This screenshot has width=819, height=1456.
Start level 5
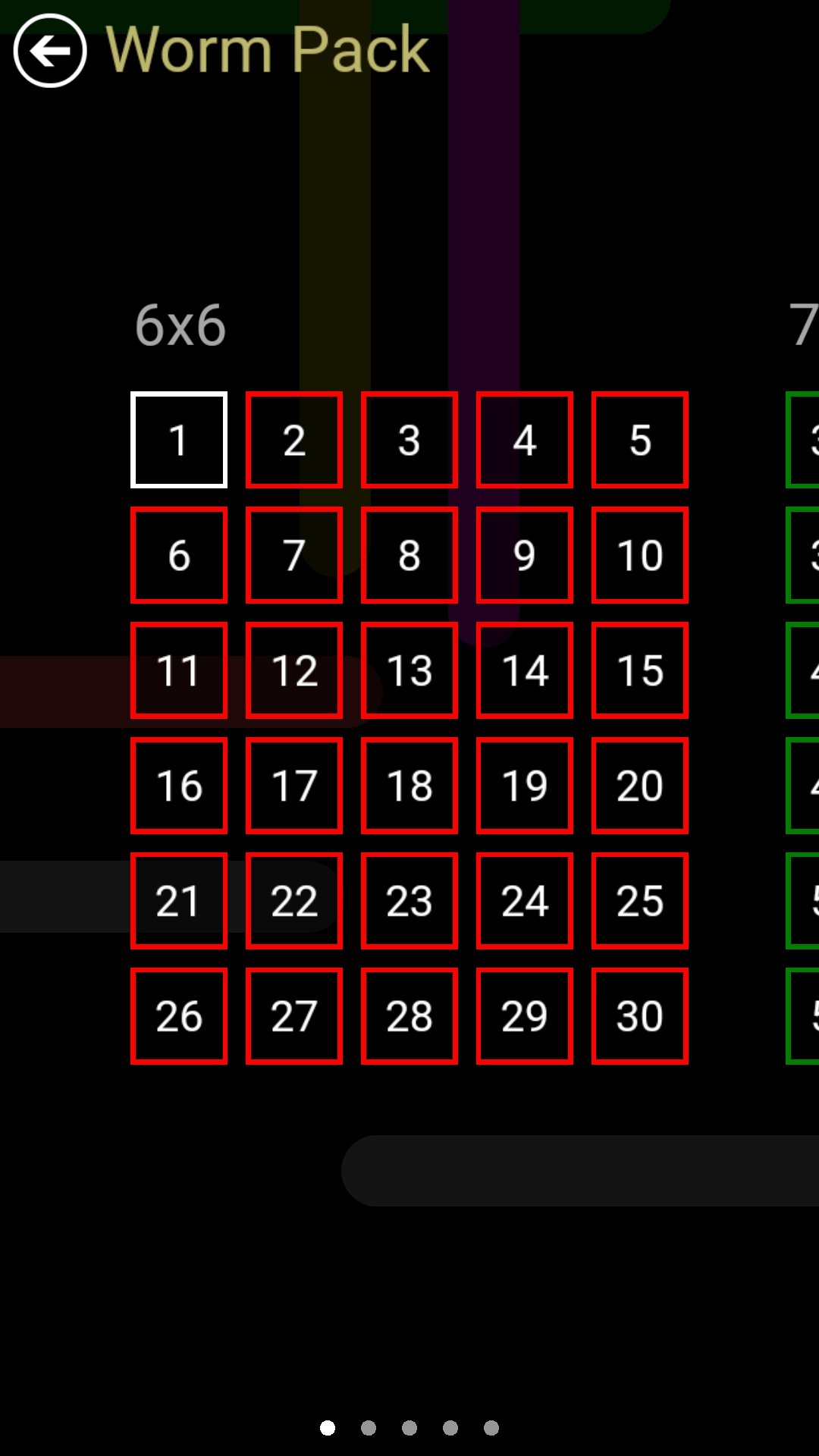pos(640,440)
